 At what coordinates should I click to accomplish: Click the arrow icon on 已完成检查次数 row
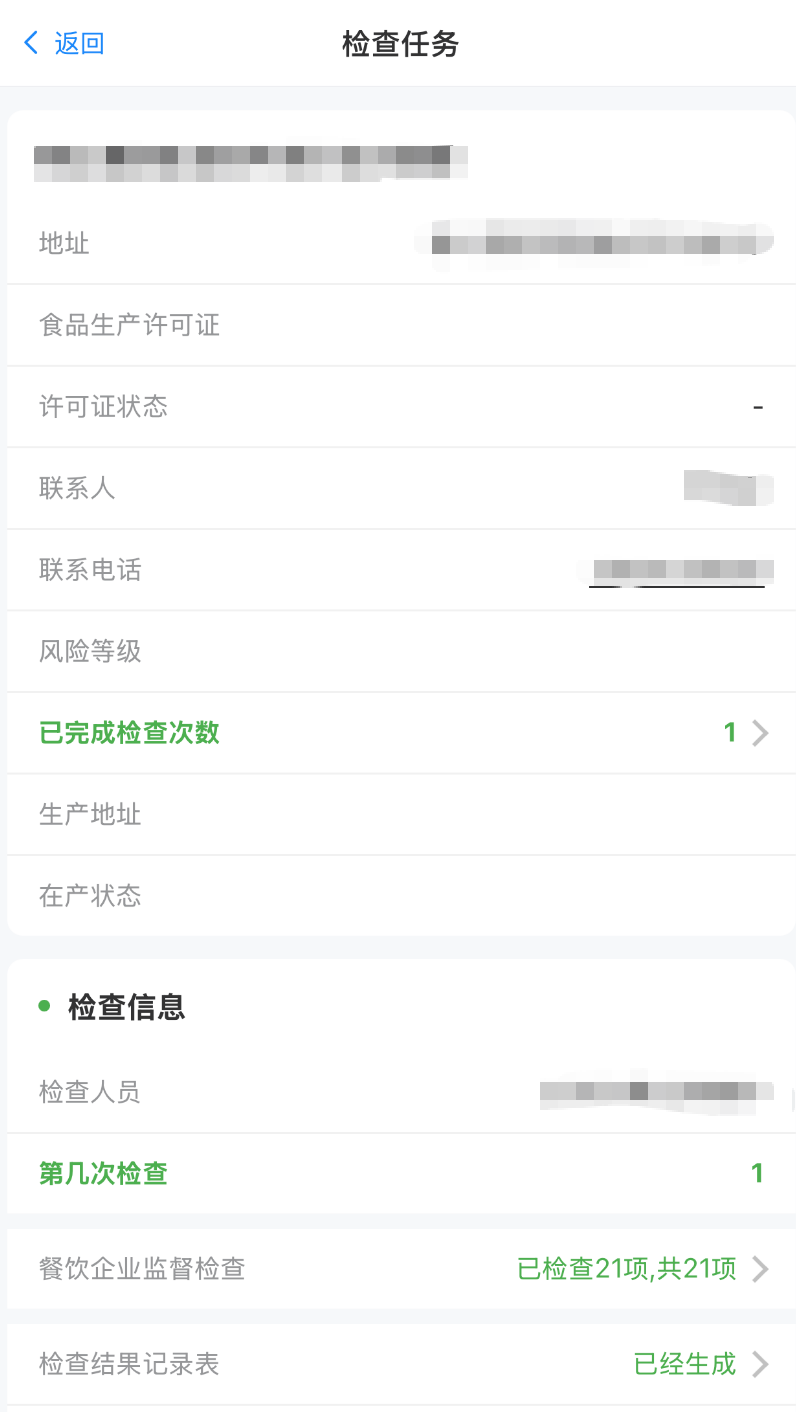[x=762, y=733]
